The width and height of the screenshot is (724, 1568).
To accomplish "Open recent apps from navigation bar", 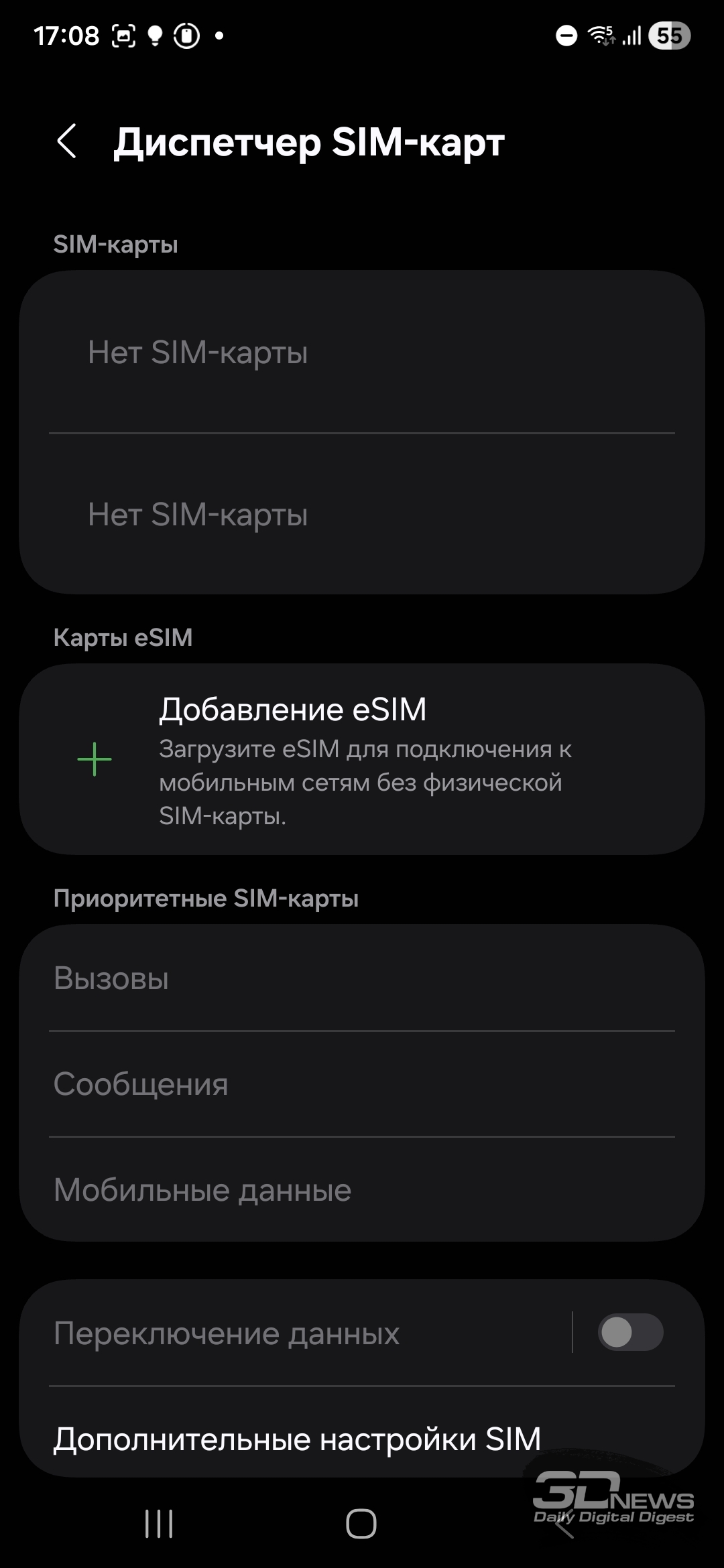I will tap(159, 1524).
